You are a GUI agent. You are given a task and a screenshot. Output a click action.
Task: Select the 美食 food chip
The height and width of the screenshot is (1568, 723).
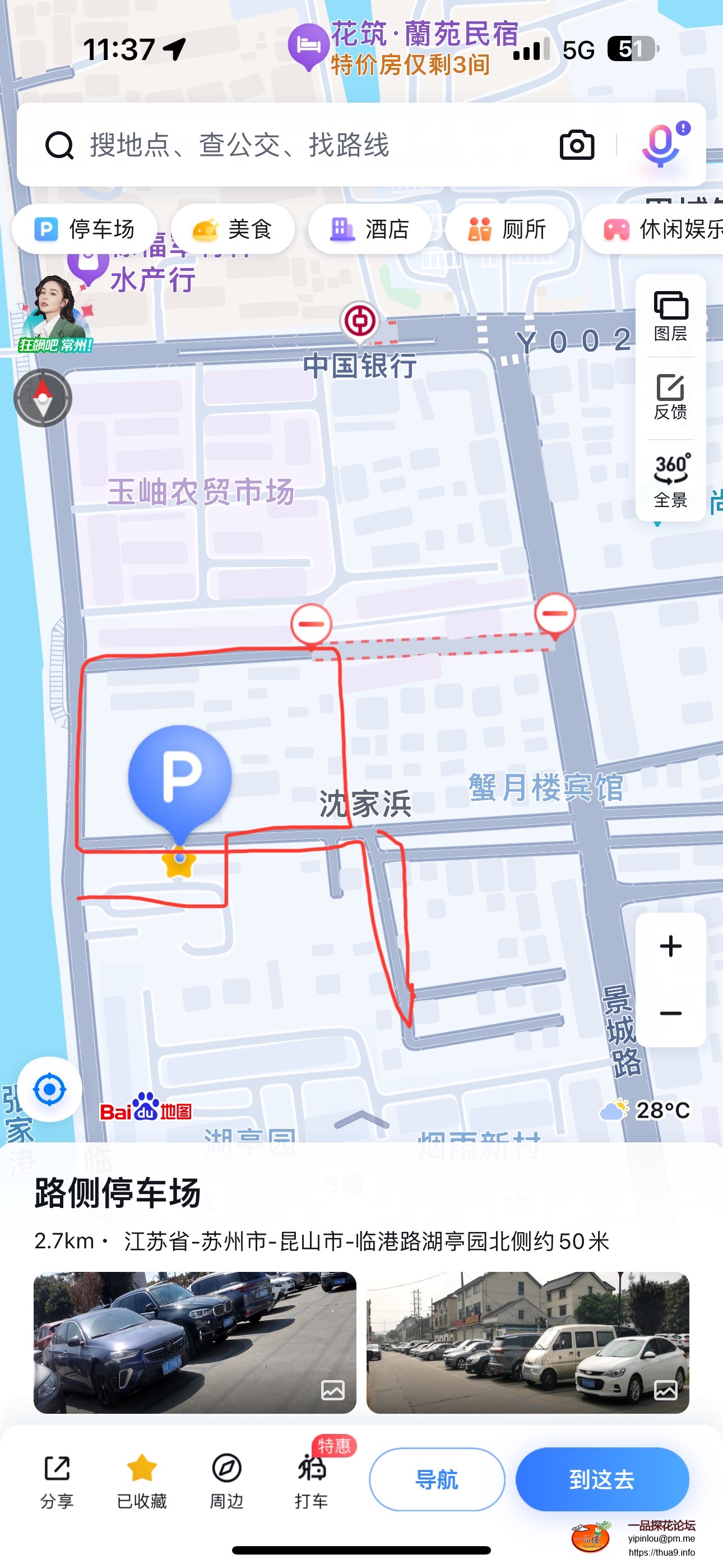pyautogui.click(x=233, y=229)
